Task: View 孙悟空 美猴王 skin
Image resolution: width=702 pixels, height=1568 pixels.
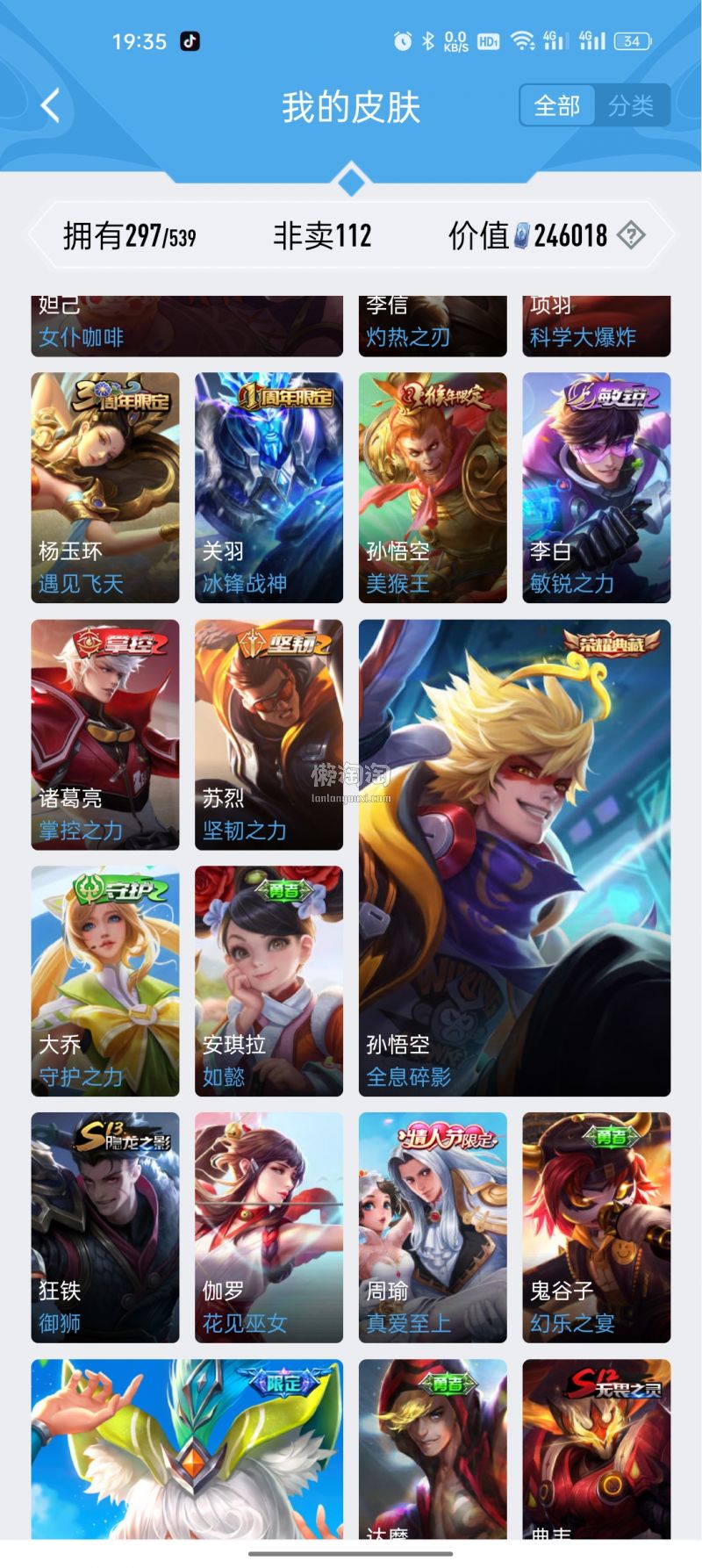Action: click(x=433, y=487)
